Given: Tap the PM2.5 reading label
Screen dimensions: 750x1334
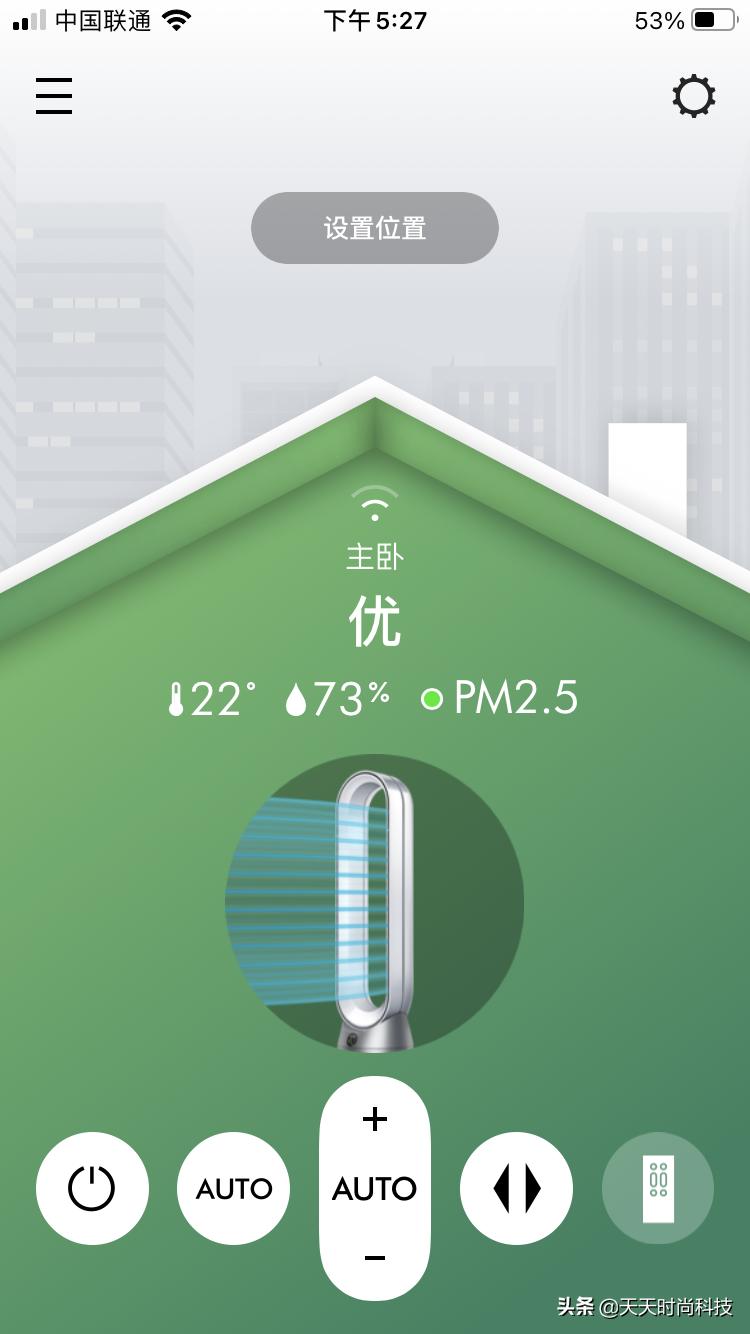Looking at the screenshot, I should point(515,697).
